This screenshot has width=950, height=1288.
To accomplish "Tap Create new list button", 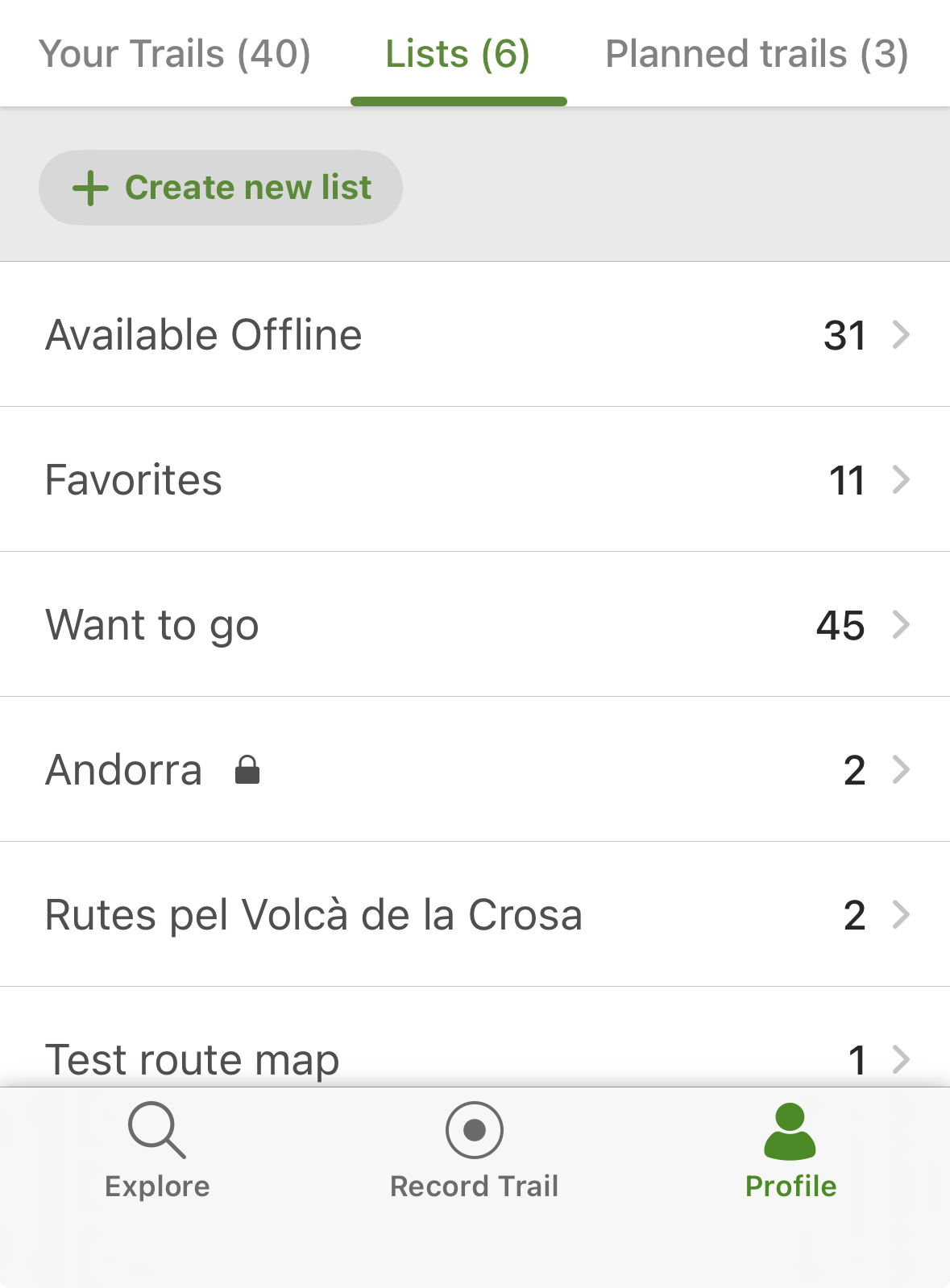I will pos(221,188).
